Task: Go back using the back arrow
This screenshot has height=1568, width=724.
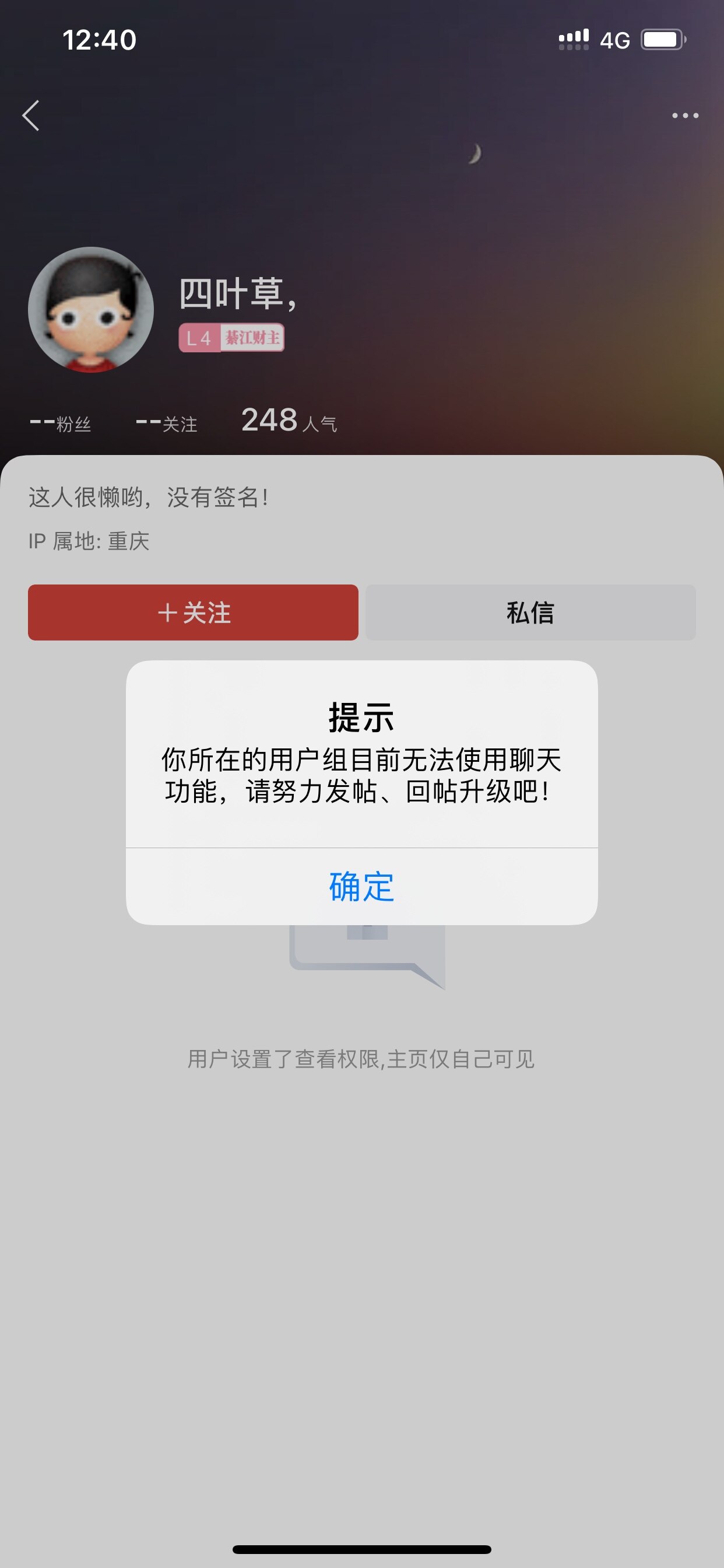Action: point(31,116)
